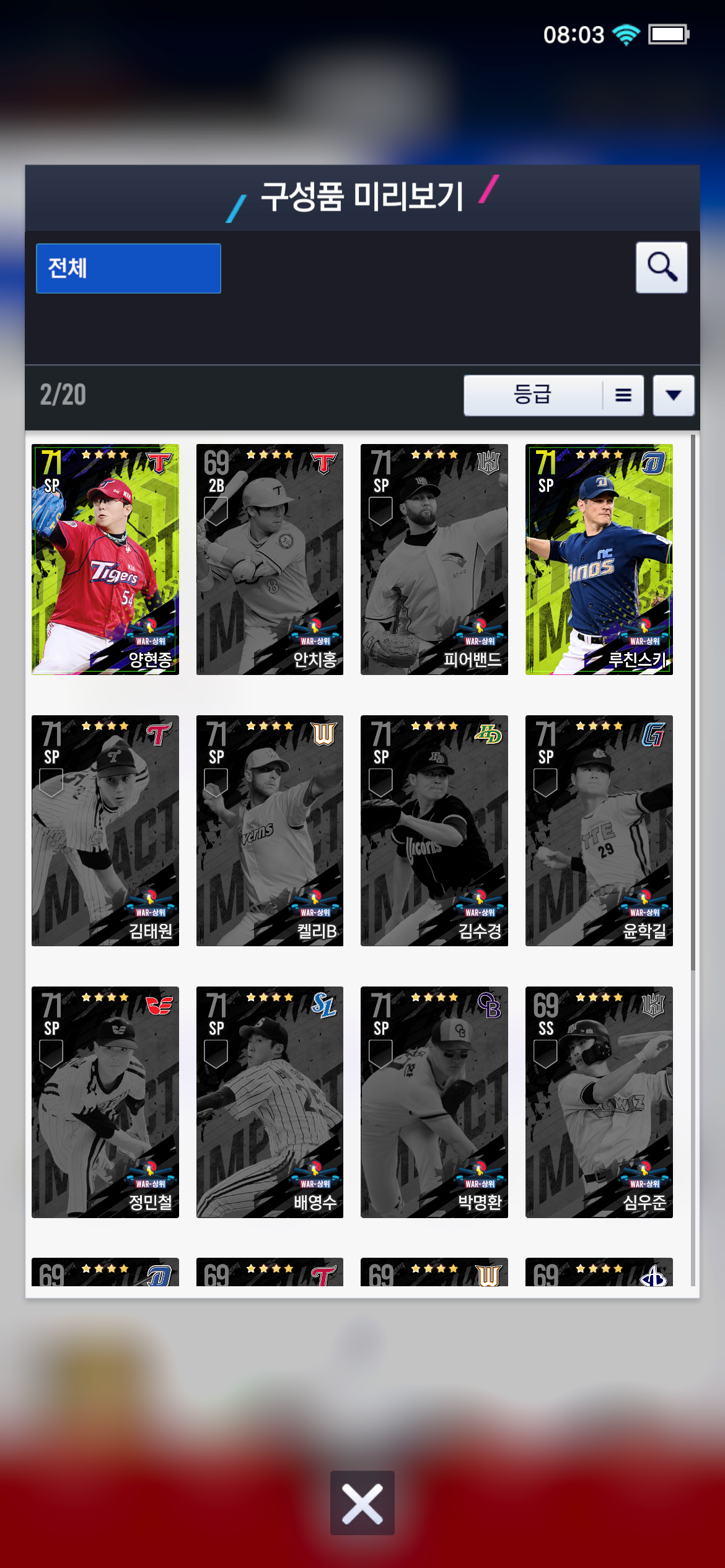
Task: Open the 켈리B player card
Action: [x=270, y=830]
